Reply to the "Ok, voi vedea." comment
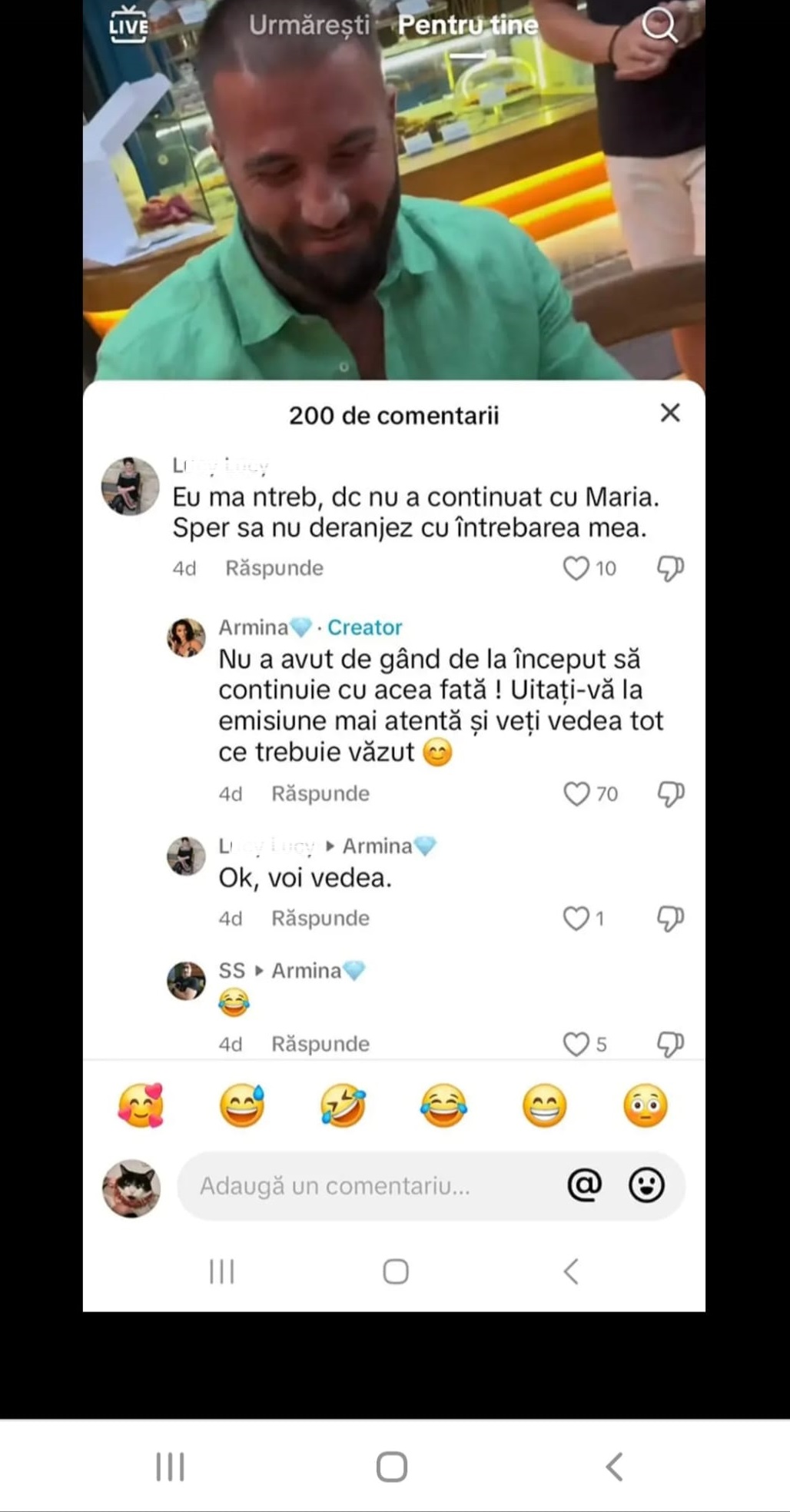 (320, 918)
